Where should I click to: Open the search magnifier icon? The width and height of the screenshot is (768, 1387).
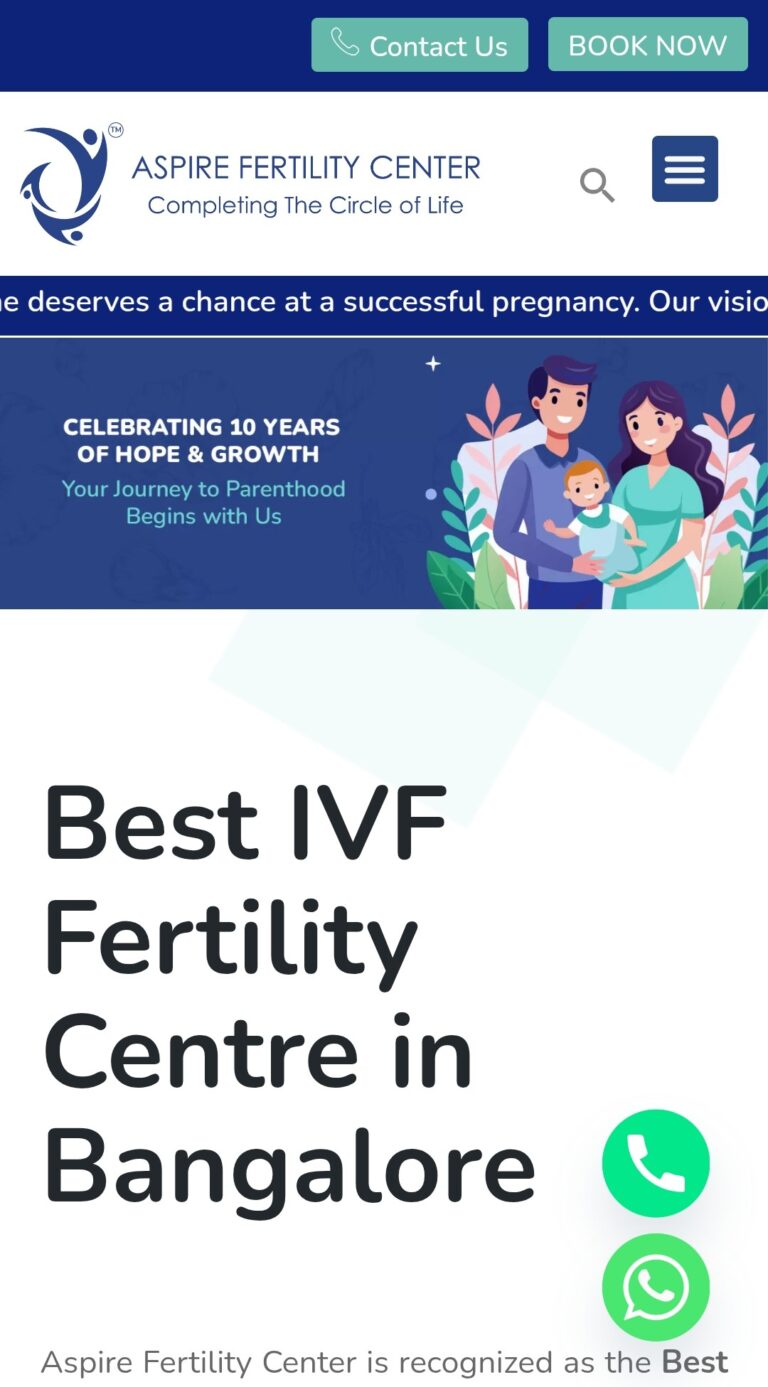click(596, 185)
